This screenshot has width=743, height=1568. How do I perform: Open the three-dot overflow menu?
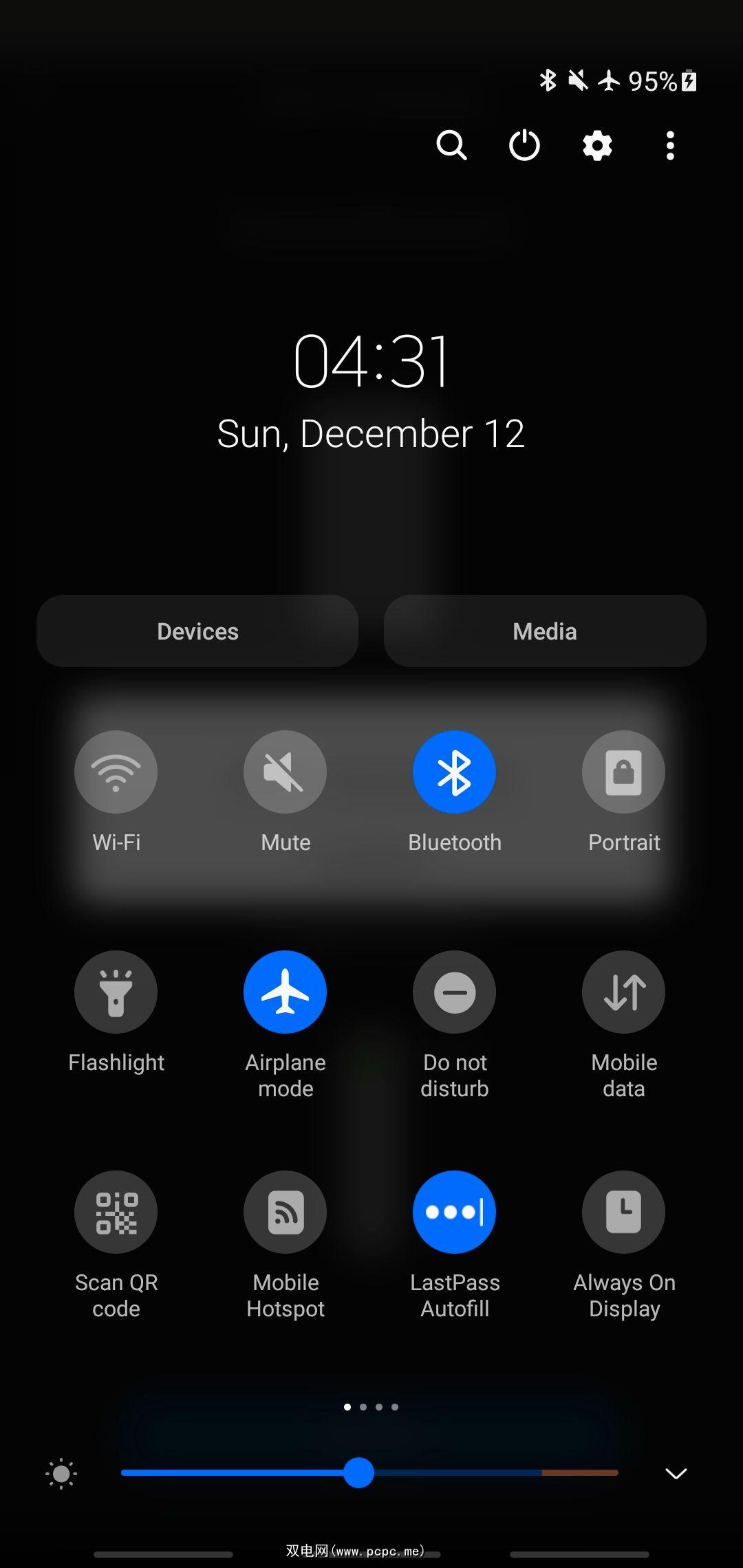point(670,145)
